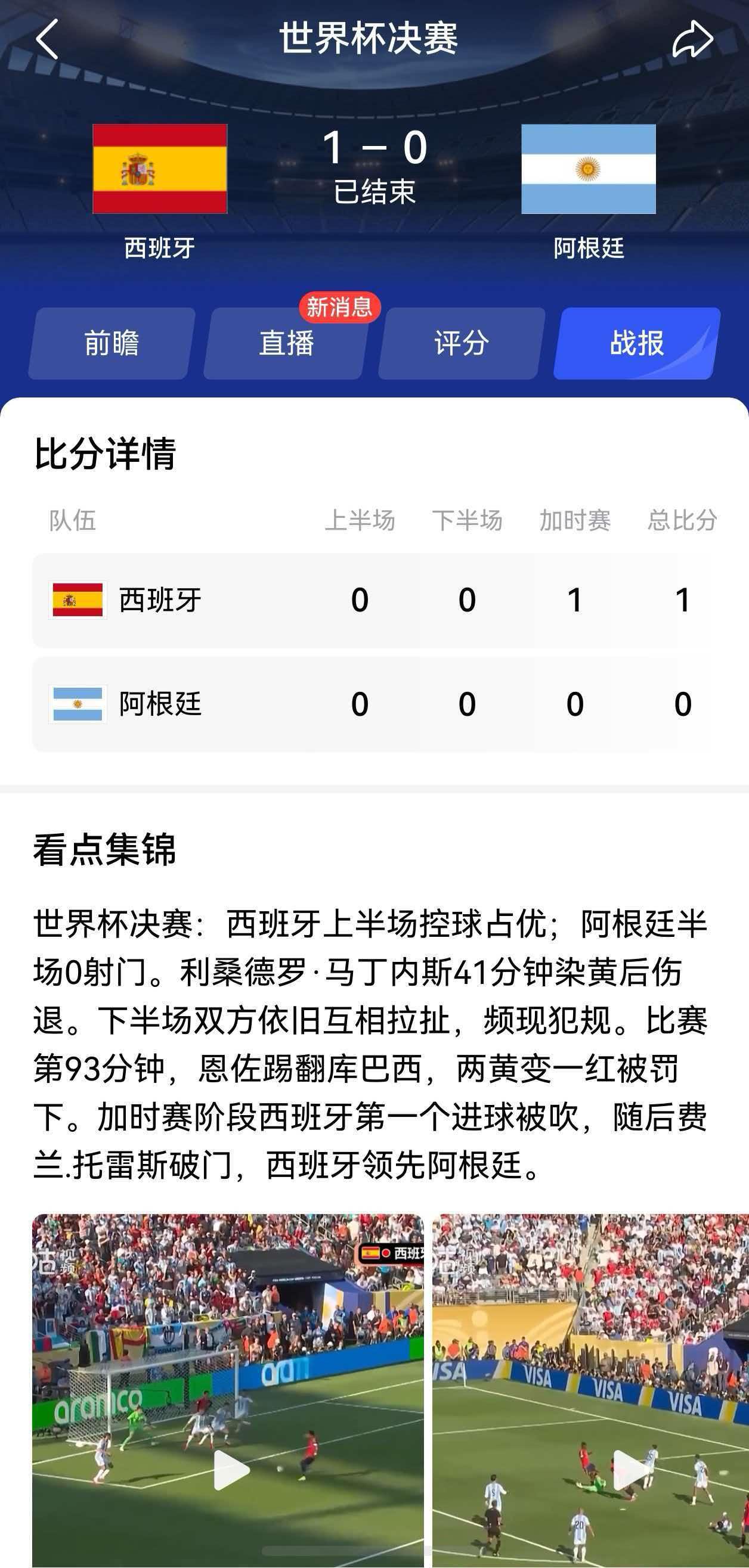Go back using the top-left arrow
This screenshot has height=1568, width=749.
coord(47,39)
